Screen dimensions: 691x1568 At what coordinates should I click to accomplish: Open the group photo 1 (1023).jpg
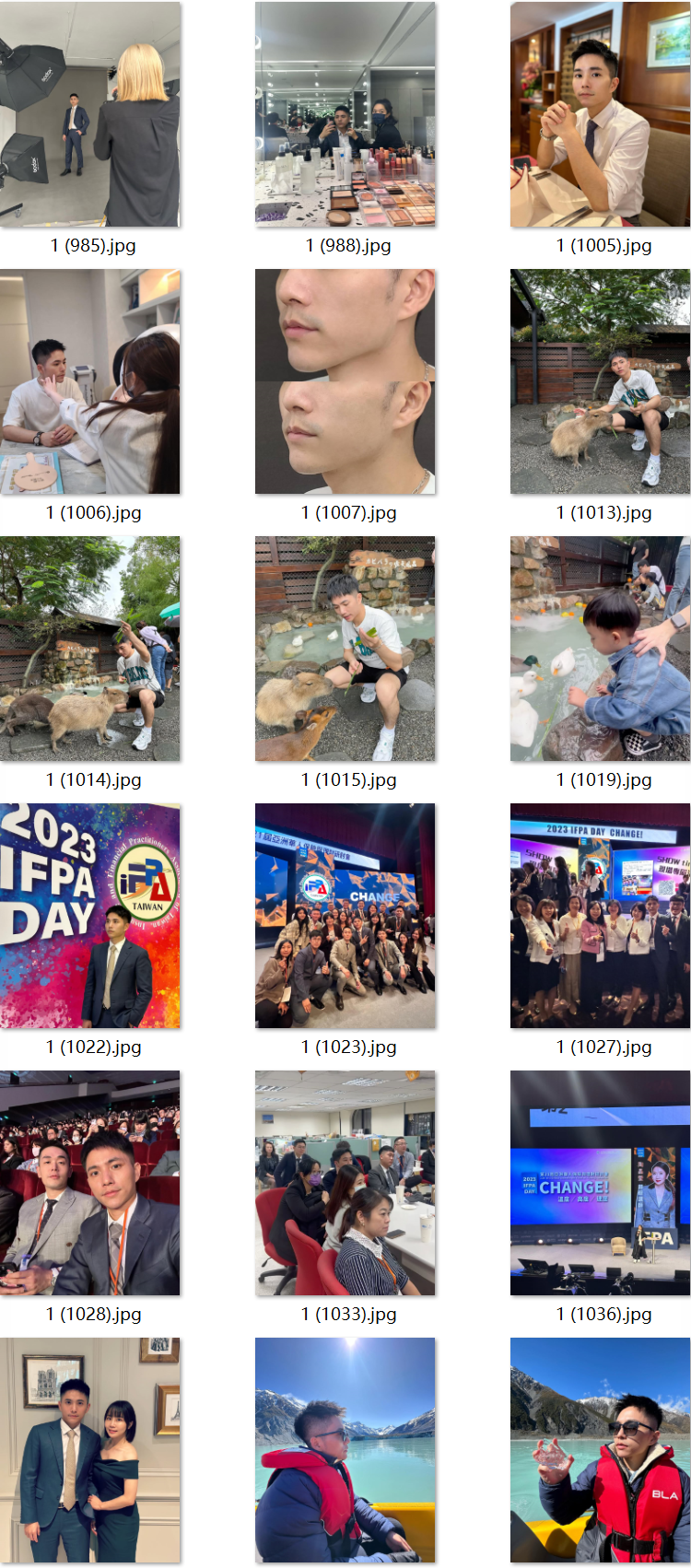click(345, 916)
